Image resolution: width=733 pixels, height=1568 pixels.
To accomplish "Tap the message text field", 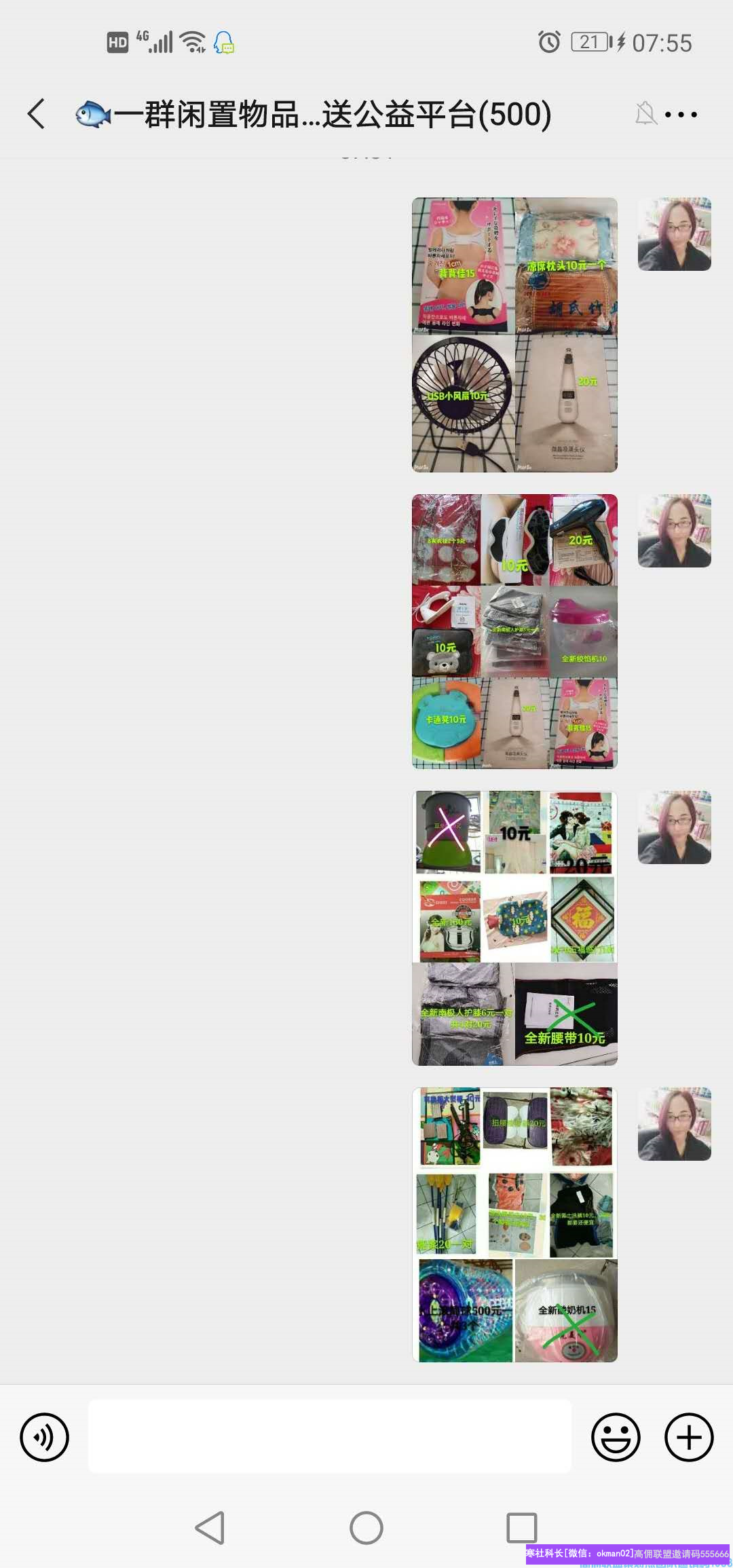I will pos(330,1436).
